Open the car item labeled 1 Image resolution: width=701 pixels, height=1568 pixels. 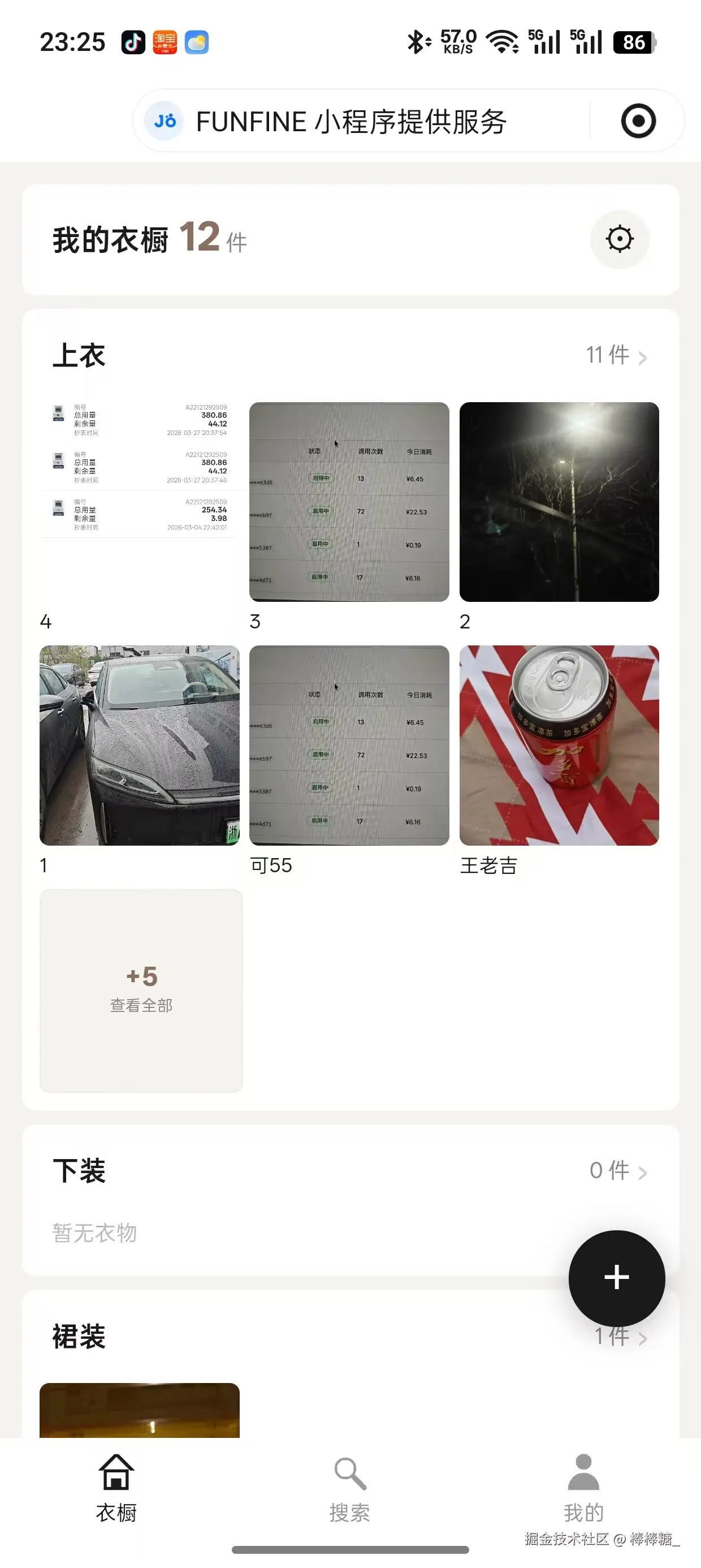(139, 746)
